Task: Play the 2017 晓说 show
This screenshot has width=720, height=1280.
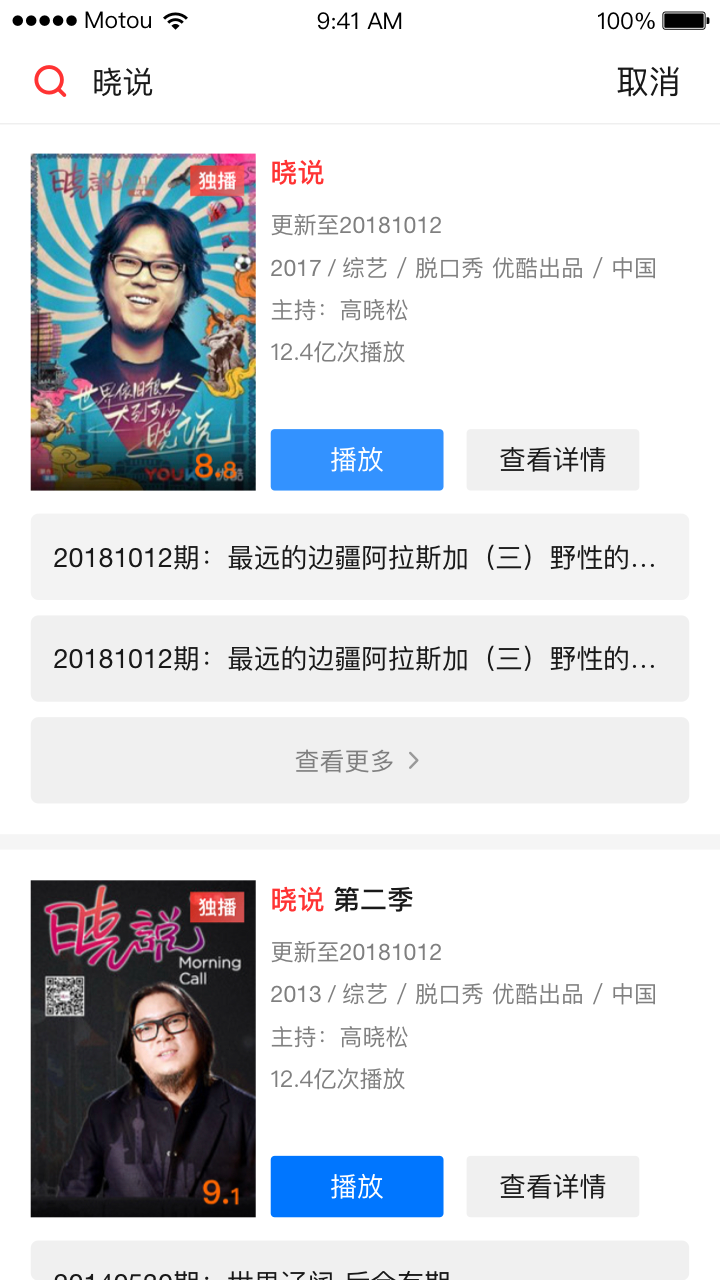Action: [357, 460]
